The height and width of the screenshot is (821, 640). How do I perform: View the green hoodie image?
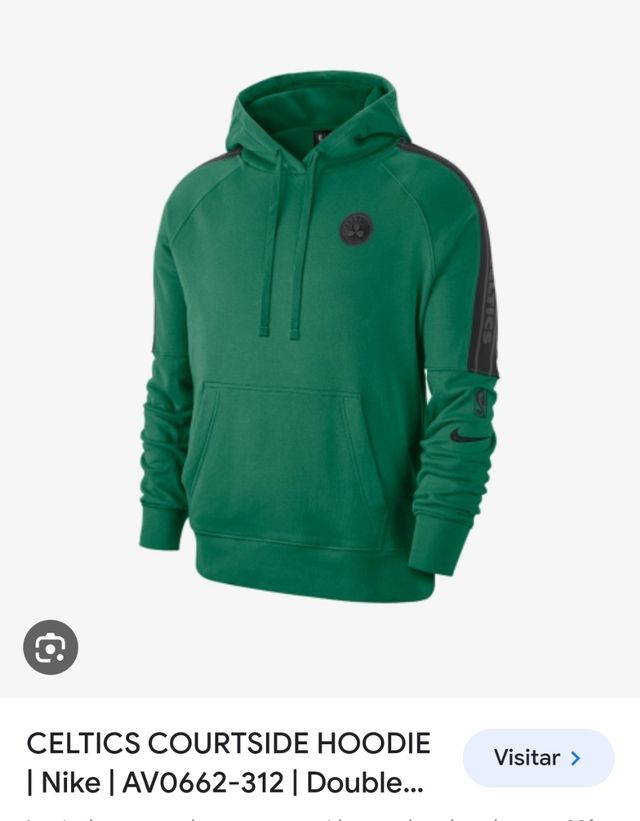[320, 340]
